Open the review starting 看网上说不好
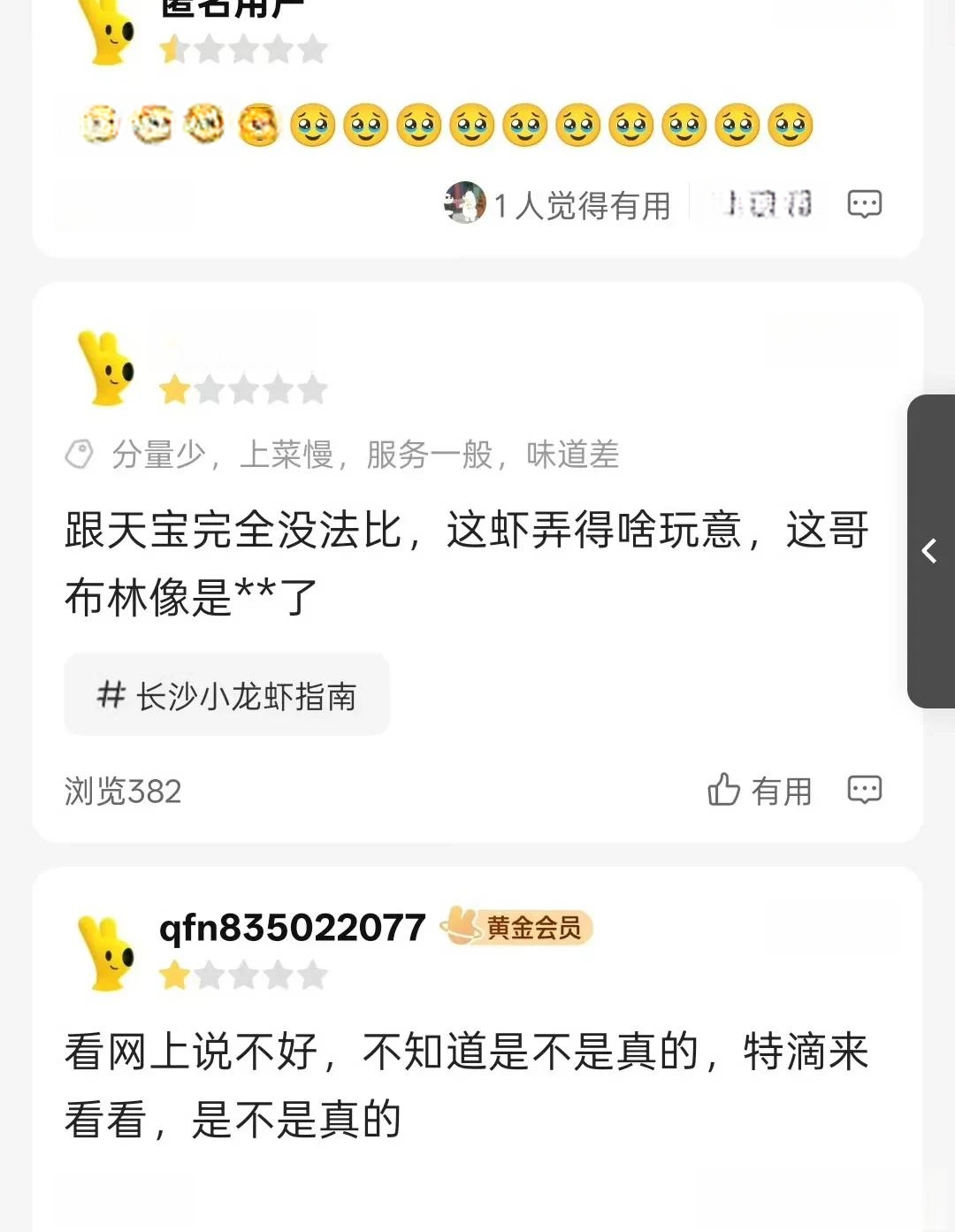Viewport: 955px width, 1232px height. point(466,1085)
